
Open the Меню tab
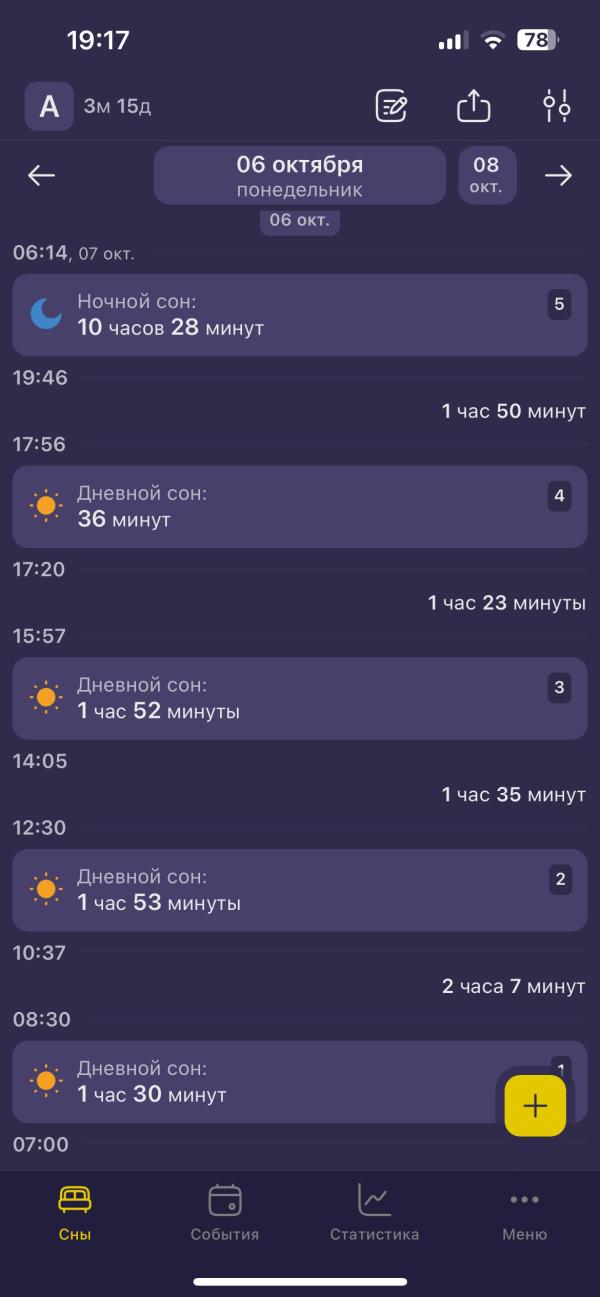524,1213
